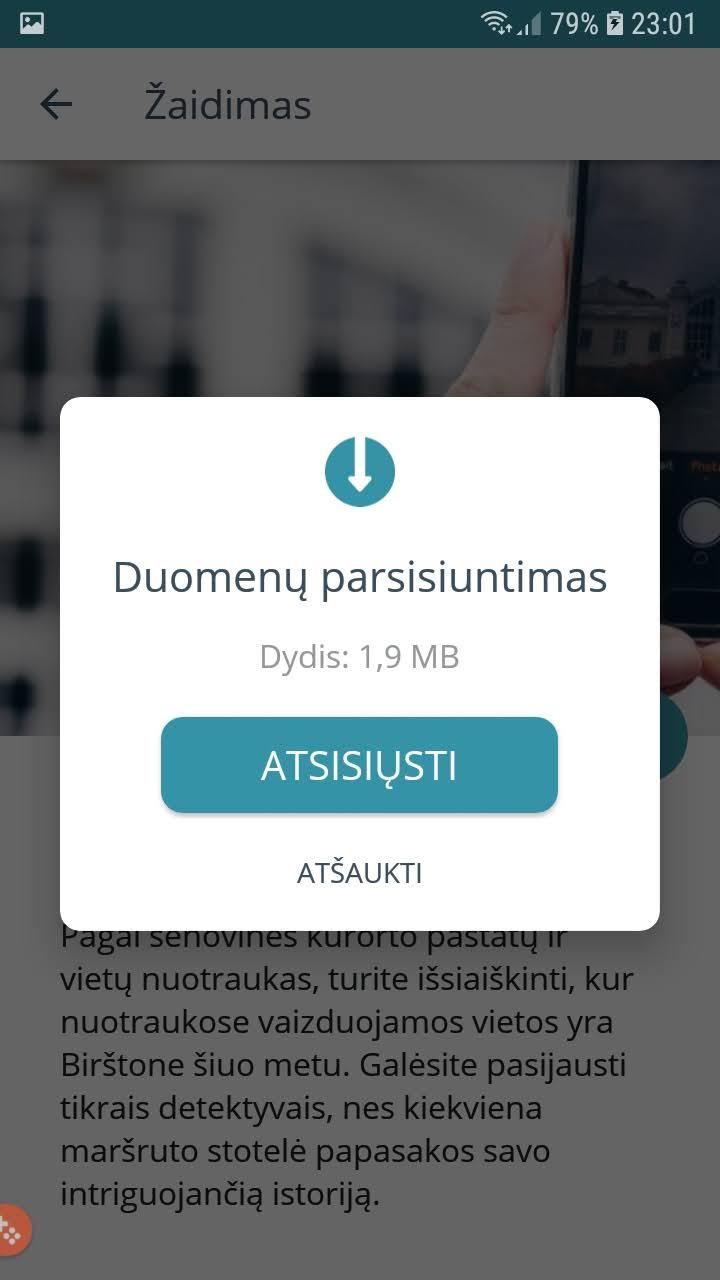Go back using the Žaidimas back arrow
720x1280 pixels.
tap(56, 104)
